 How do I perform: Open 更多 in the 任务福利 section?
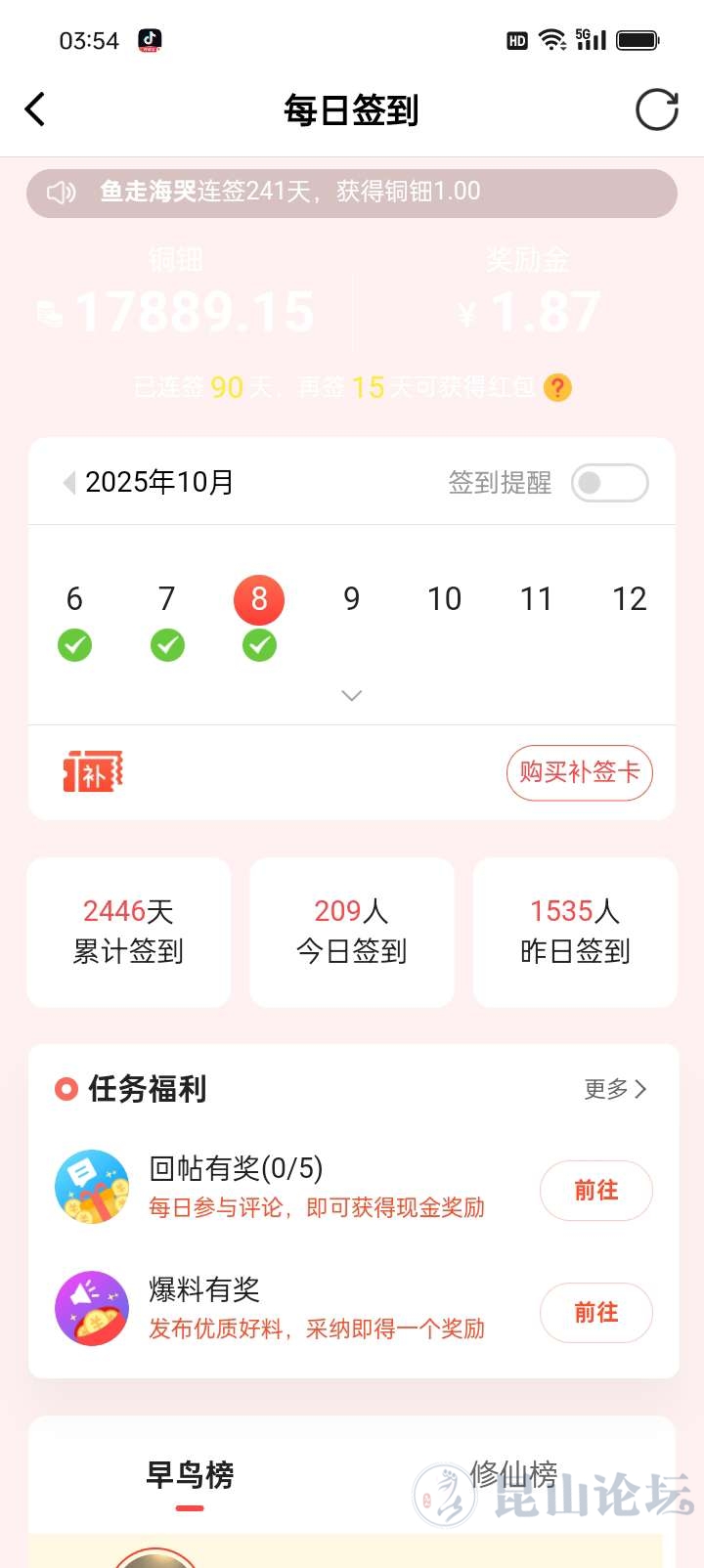pos(615,1089)
